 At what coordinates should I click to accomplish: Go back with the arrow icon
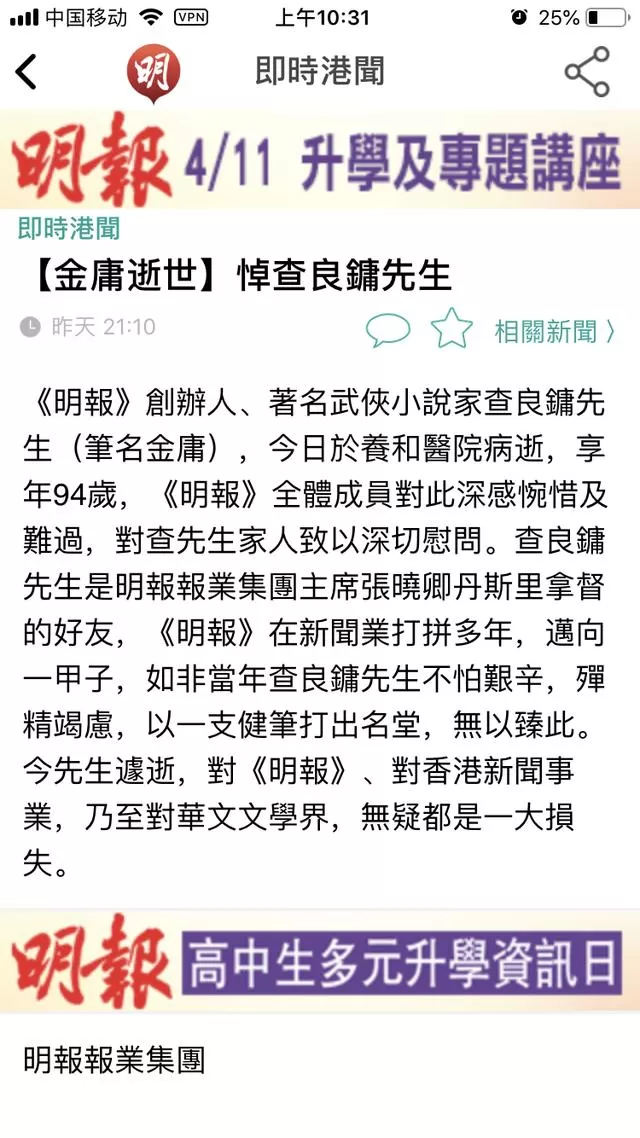pos(25,72)
